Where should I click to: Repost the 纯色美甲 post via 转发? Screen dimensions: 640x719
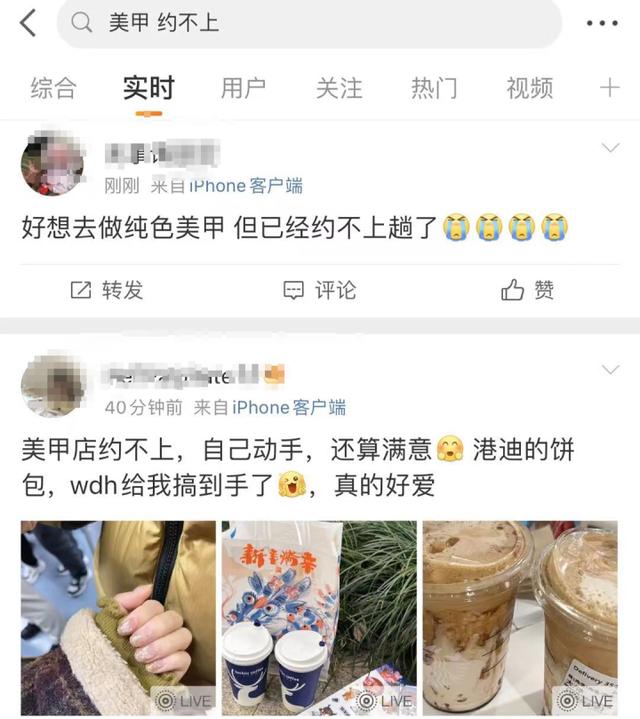pos(107,290)
